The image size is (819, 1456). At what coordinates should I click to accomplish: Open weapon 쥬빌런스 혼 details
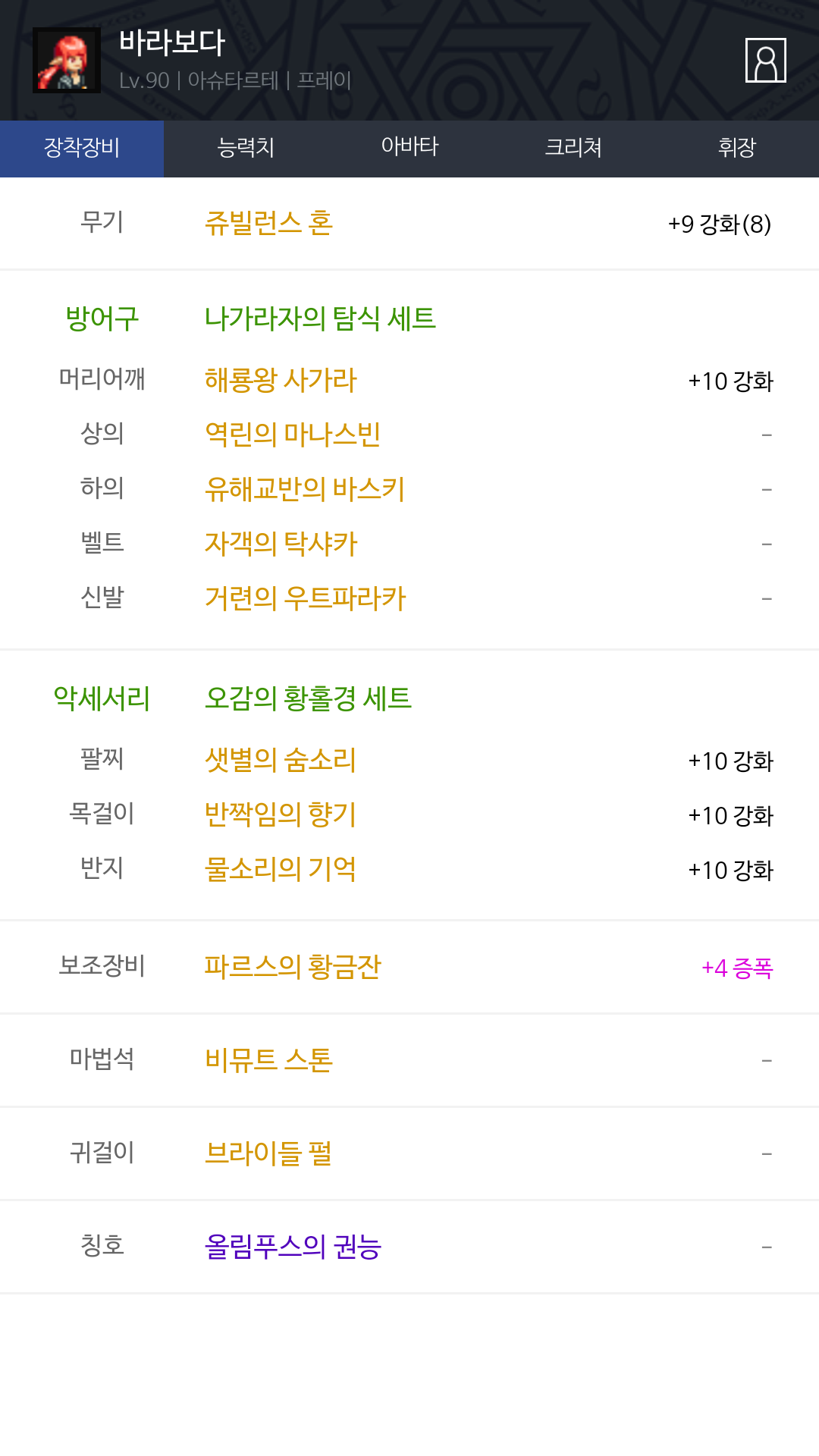[268, 223]
